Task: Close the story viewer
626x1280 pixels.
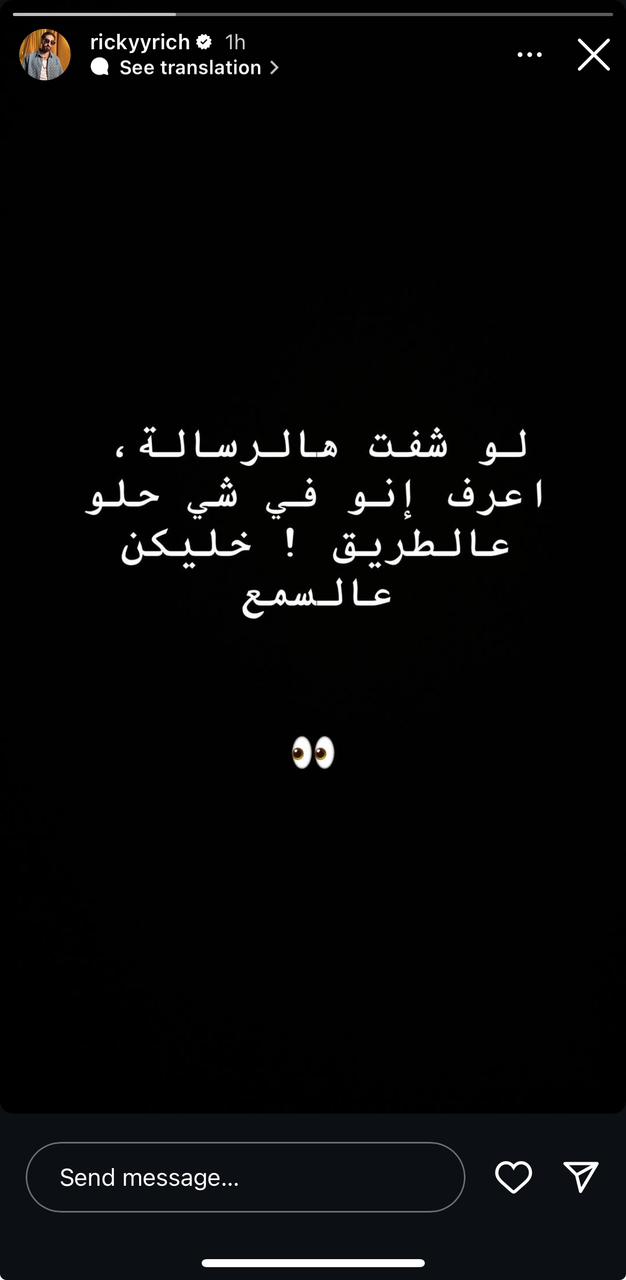Action: click(593, 55)
